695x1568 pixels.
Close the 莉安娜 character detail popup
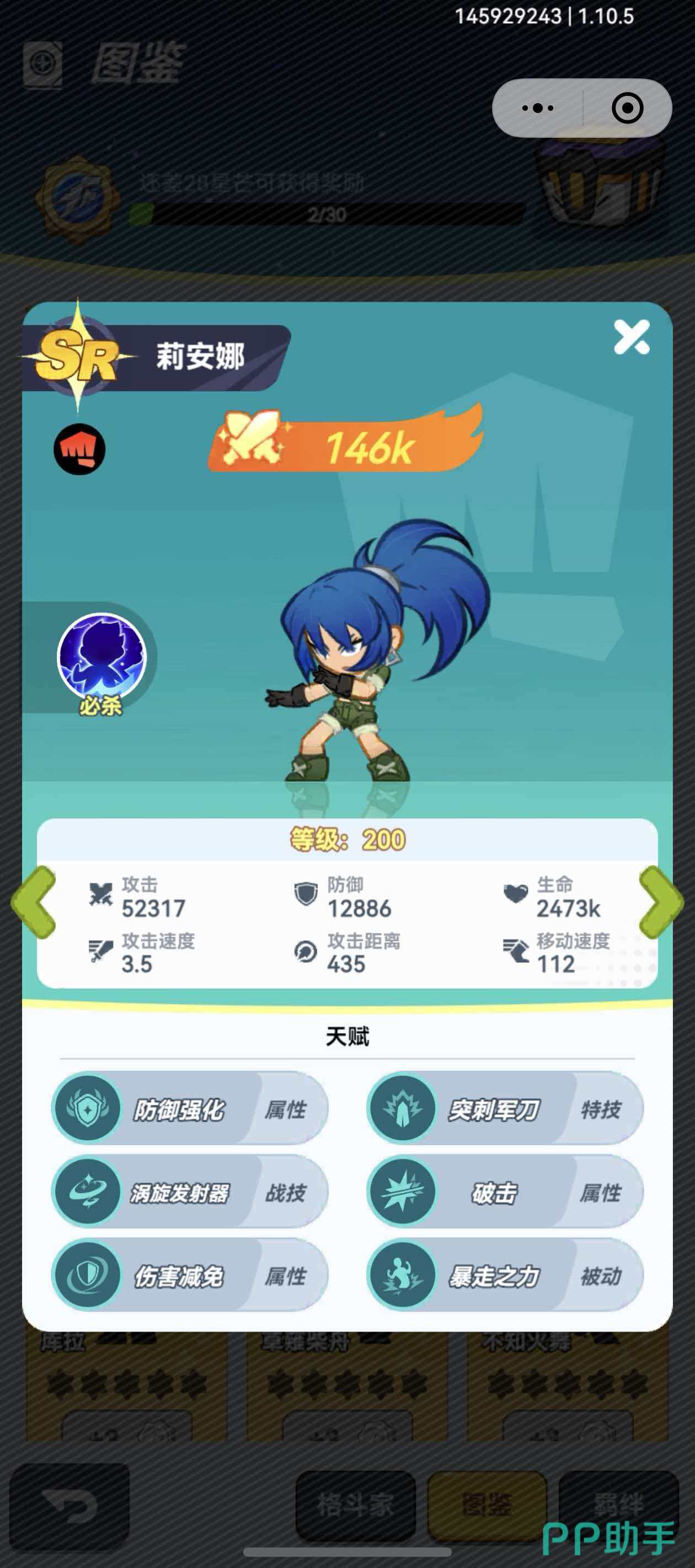631,337
